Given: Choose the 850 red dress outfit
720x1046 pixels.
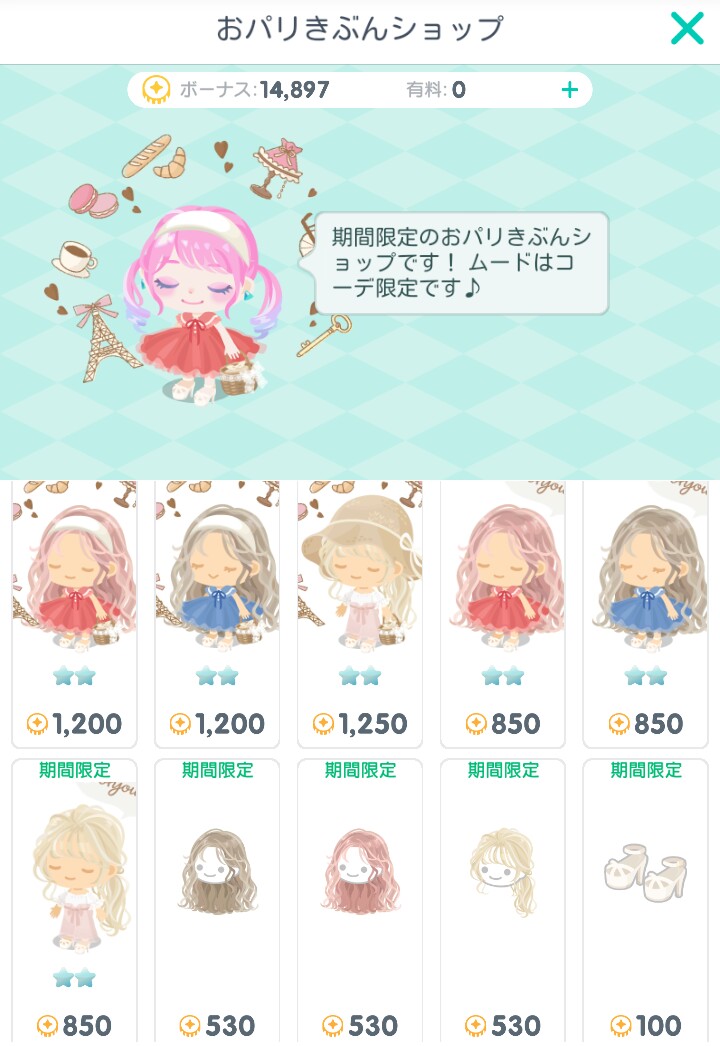Looking at the screenshot, I should (502, 614).
